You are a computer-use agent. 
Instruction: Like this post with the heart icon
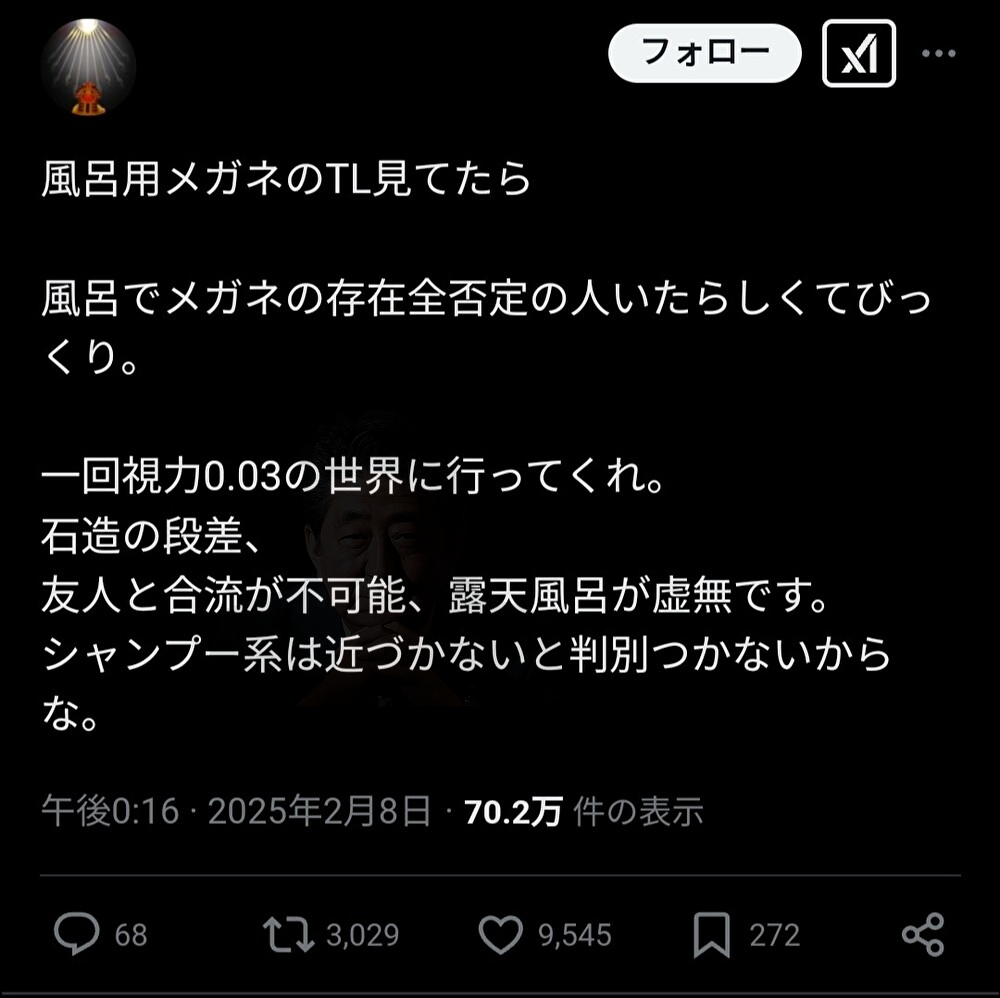(x=500, y=934)
